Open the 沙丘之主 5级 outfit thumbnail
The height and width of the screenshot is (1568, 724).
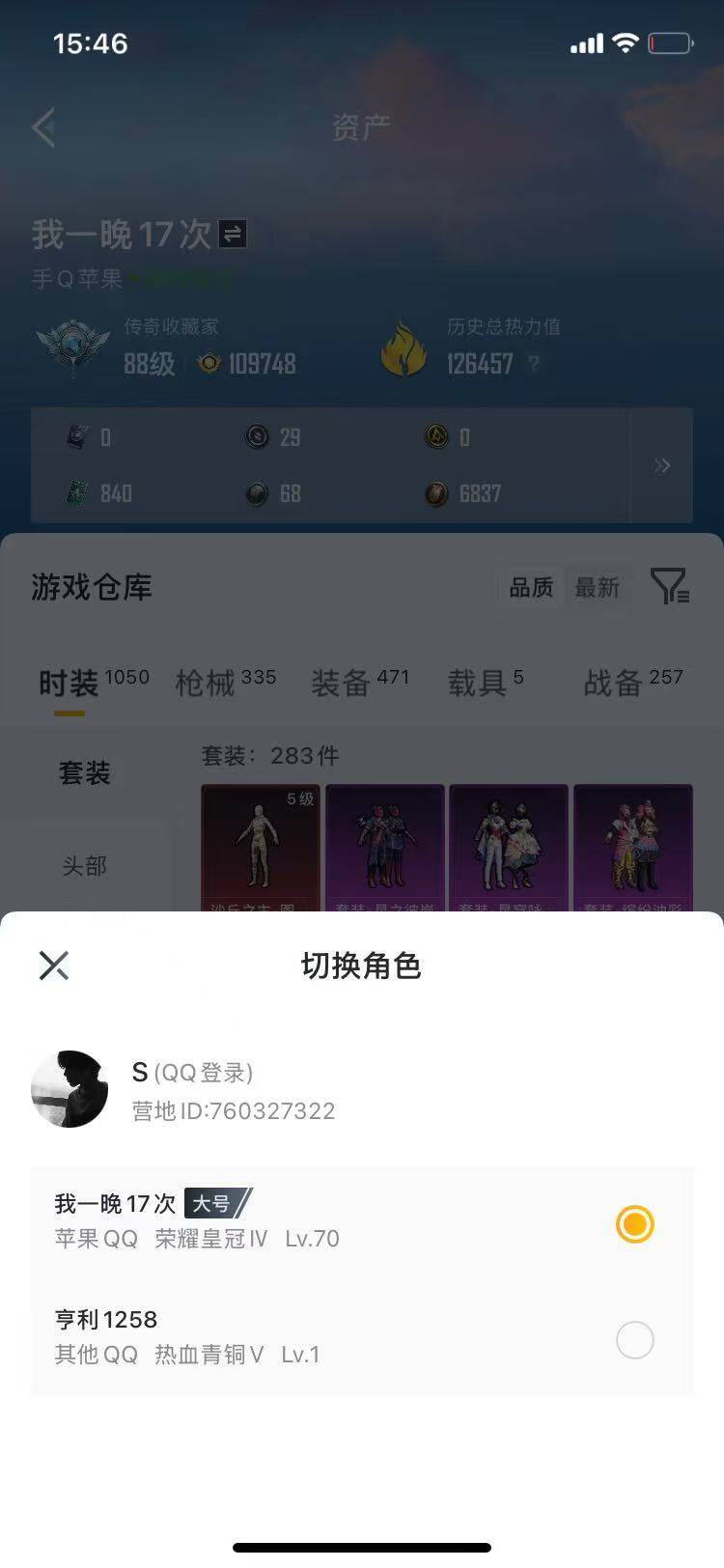[x=260, y=848]
